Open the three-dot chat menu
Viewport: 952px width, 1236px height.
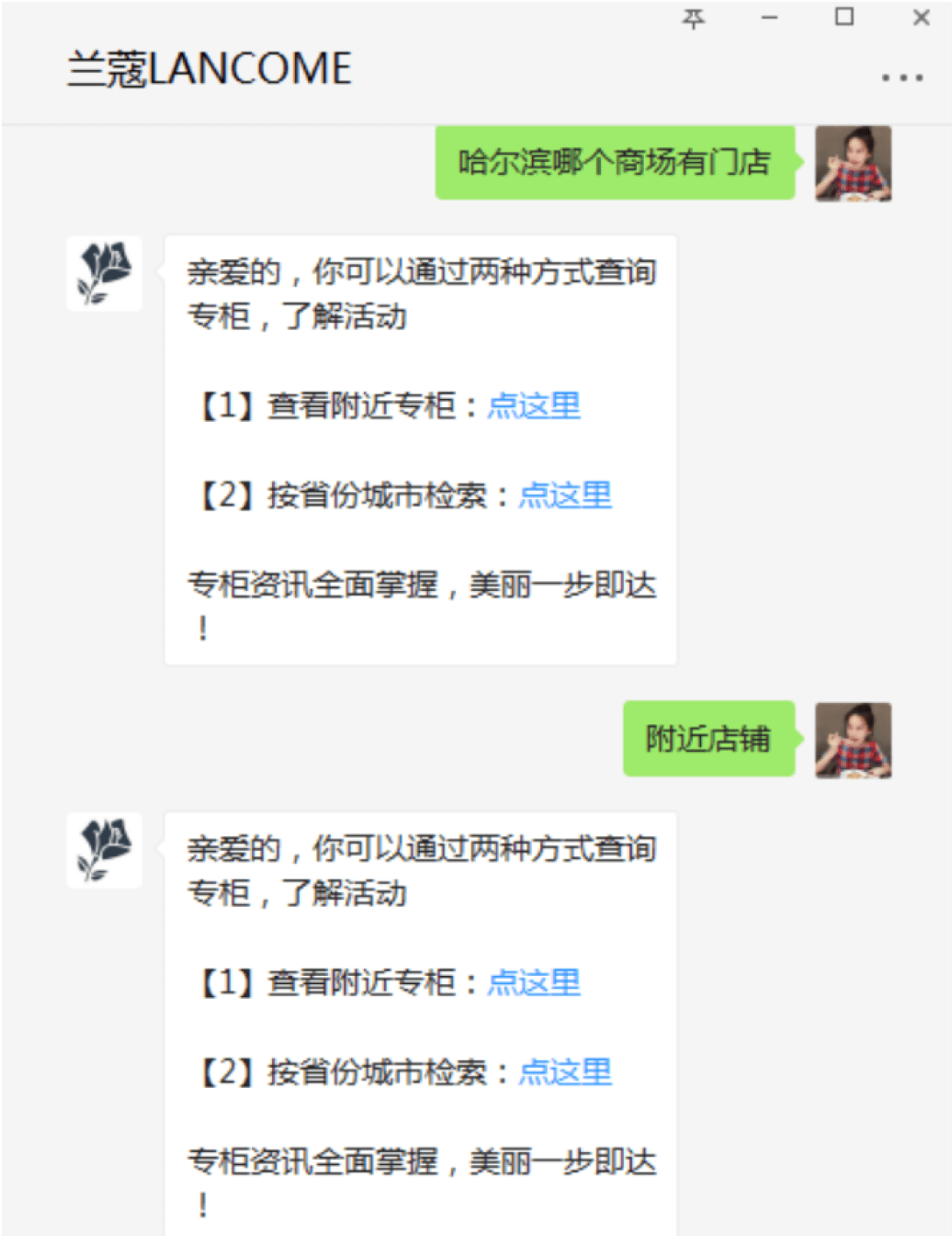click(x=901, y=78)
